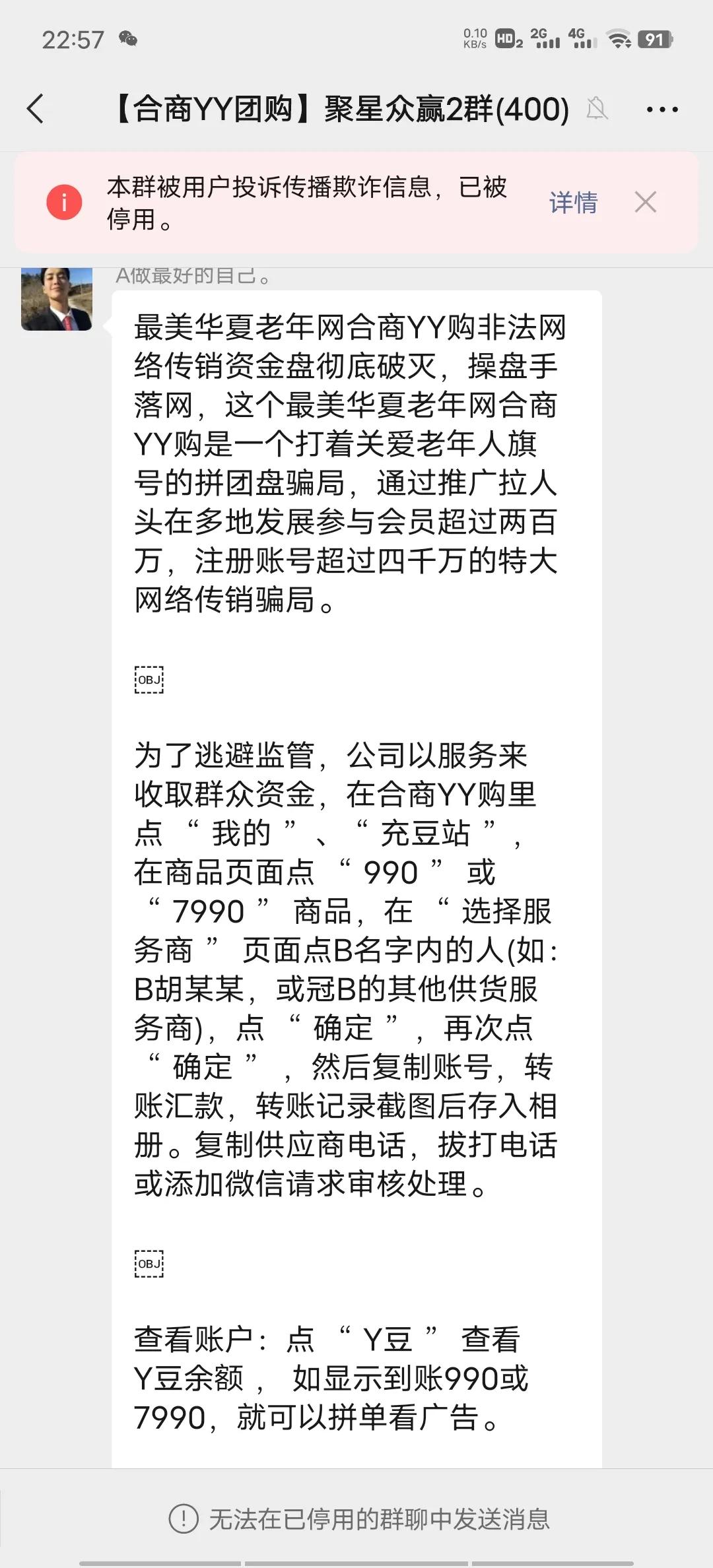The width and height of the screenshot is (713, 1568).
Task: Tap the red alert icon in warning banner
Action: pyautogui.click(x=63, y=203)
